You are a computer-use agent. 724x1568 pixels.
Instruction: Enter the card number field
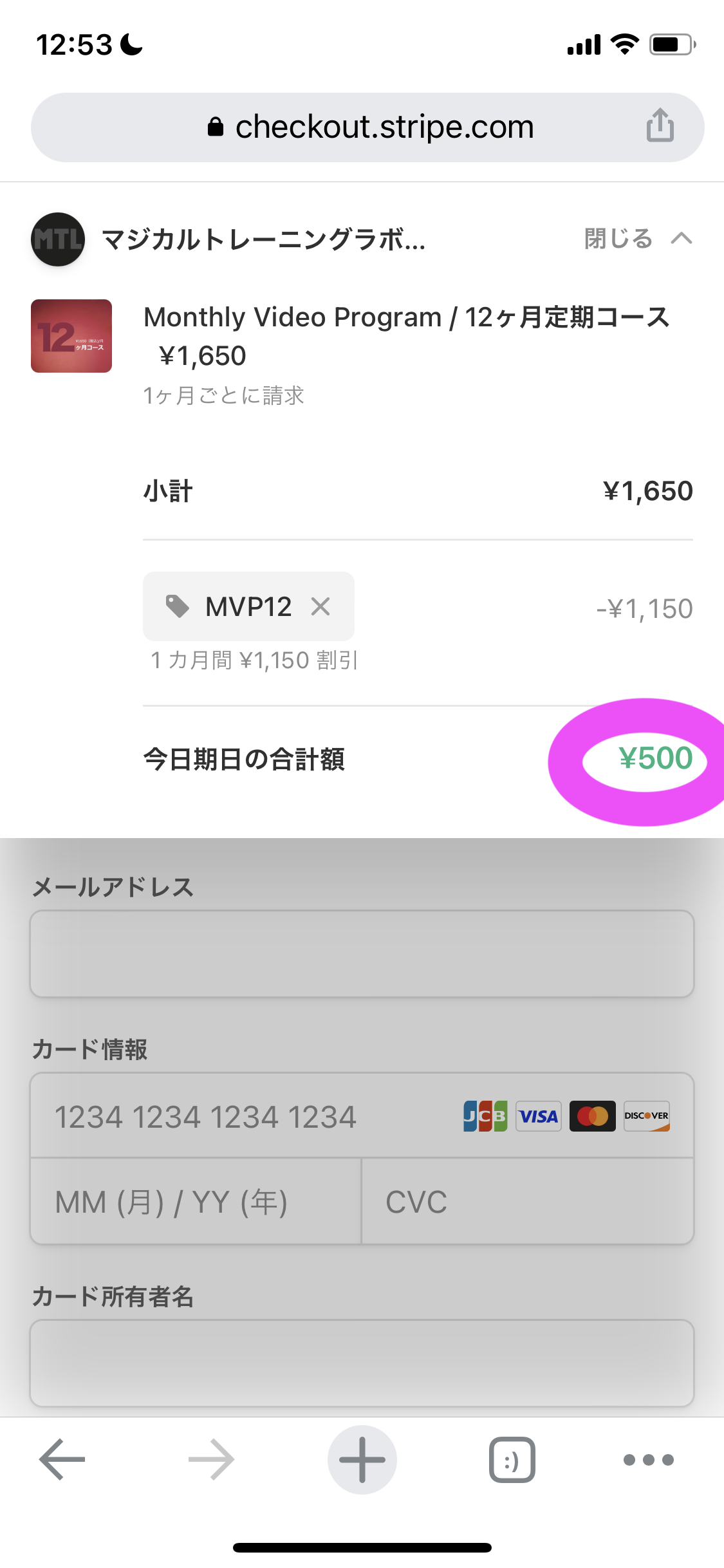coord(245,1117)
